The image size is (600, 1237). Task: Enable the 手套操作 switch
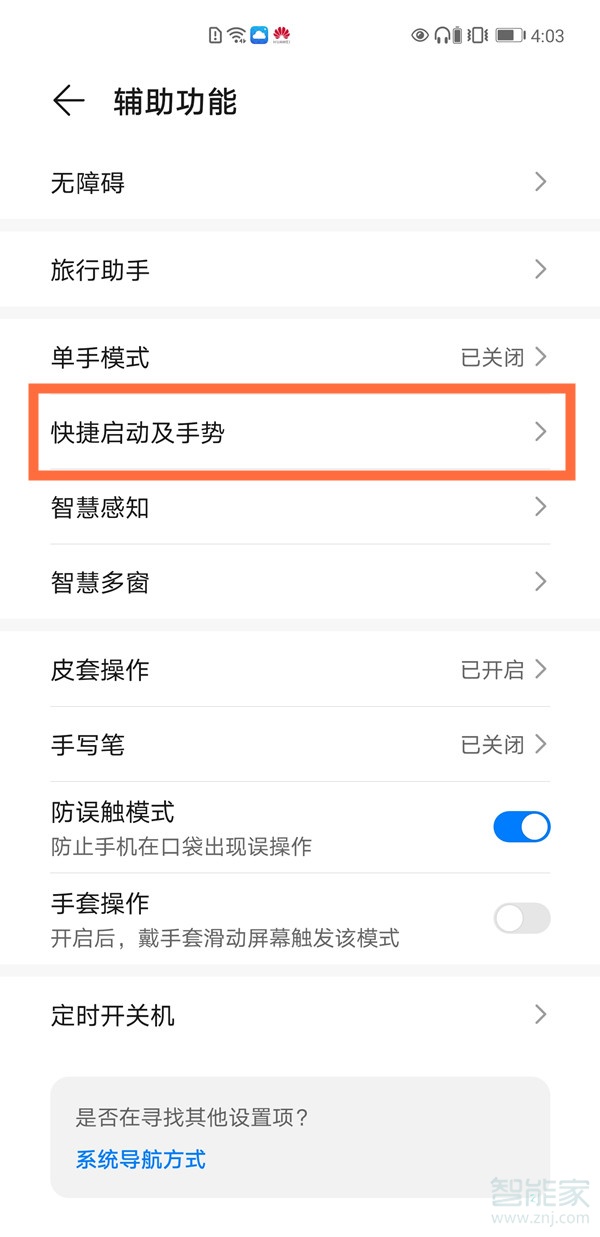[x=521, y=918]
